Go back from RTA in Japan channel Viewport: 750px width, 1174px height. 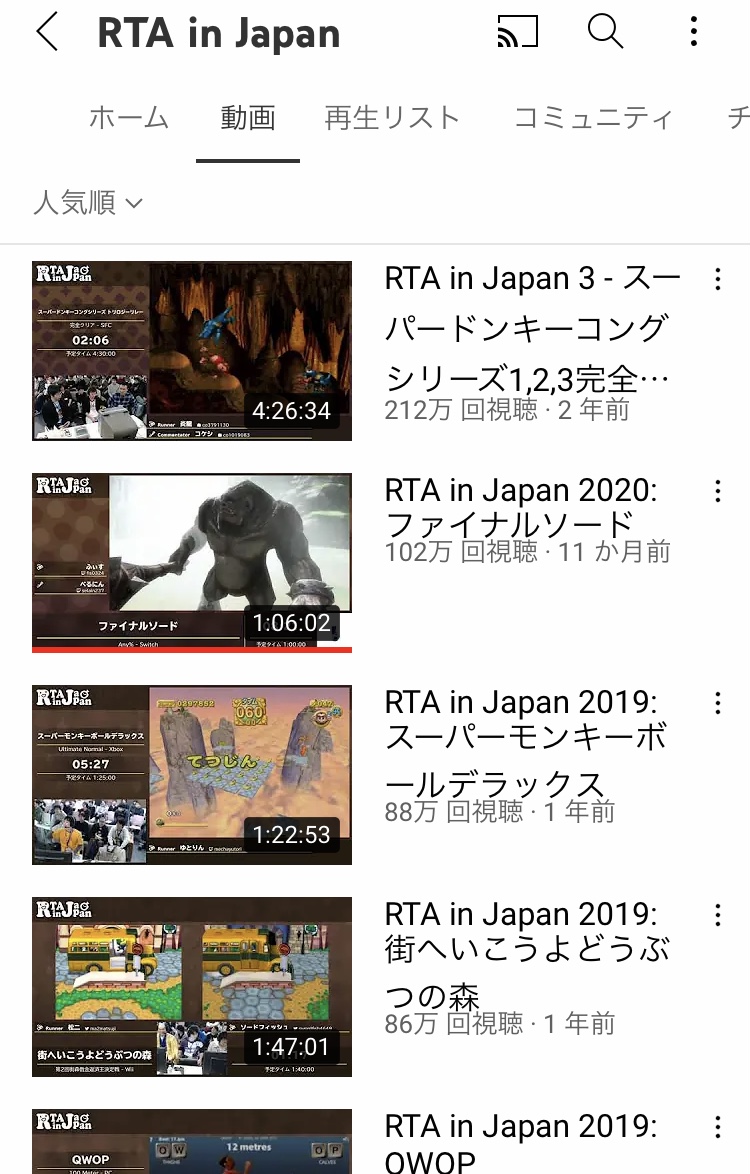click(x=47, y=33)
